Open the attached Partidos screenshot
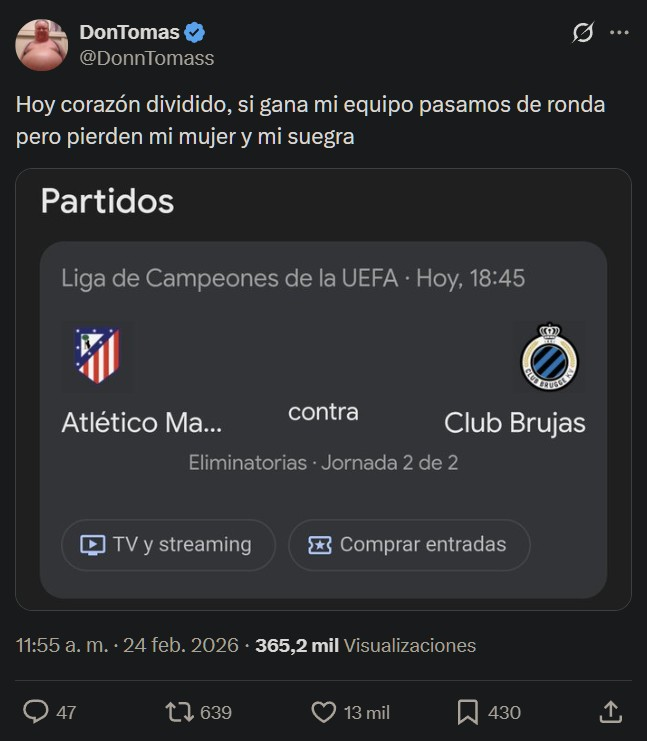The image size is (647, 741). point(323,390)
